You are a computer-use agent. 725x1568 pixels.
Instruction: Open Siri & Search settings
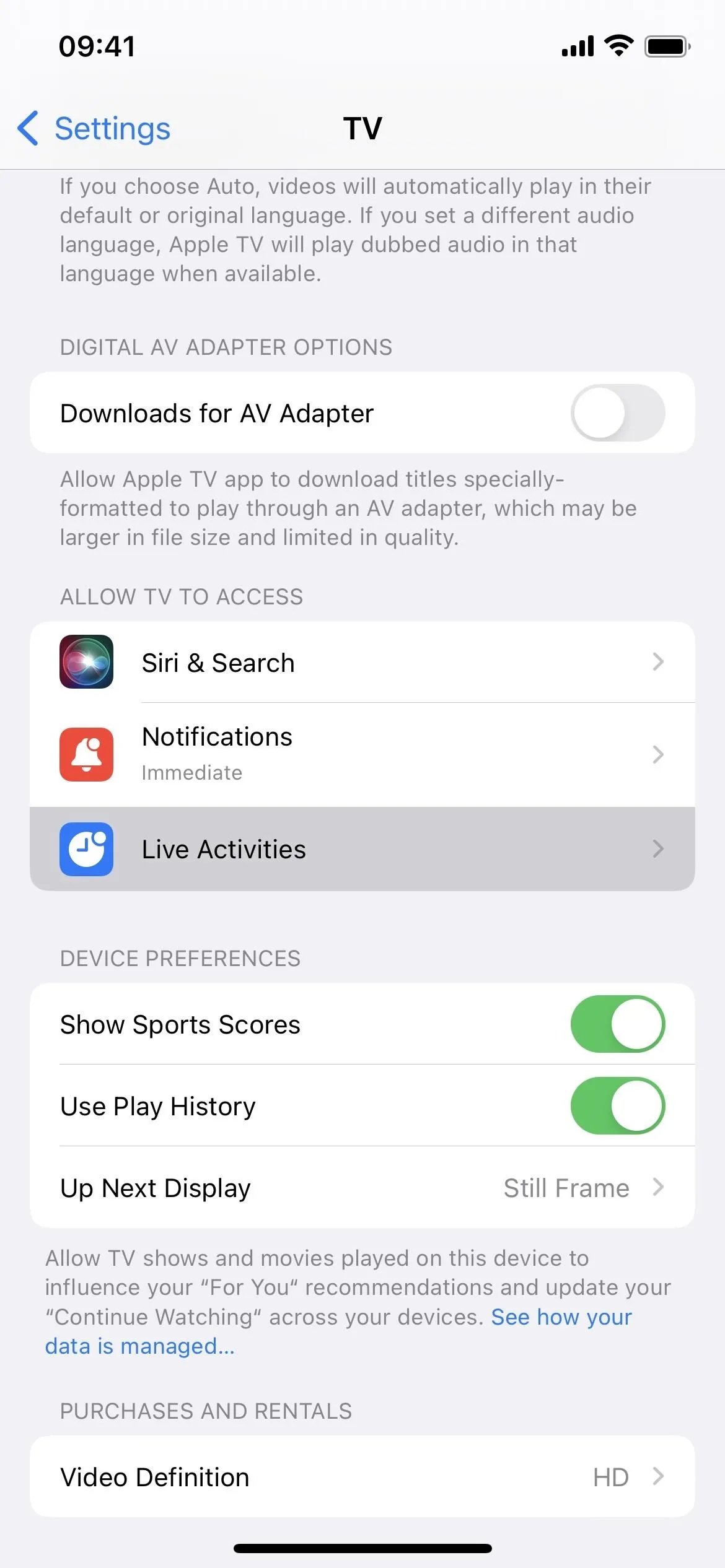pyautogui.click(x=362, y=662)
